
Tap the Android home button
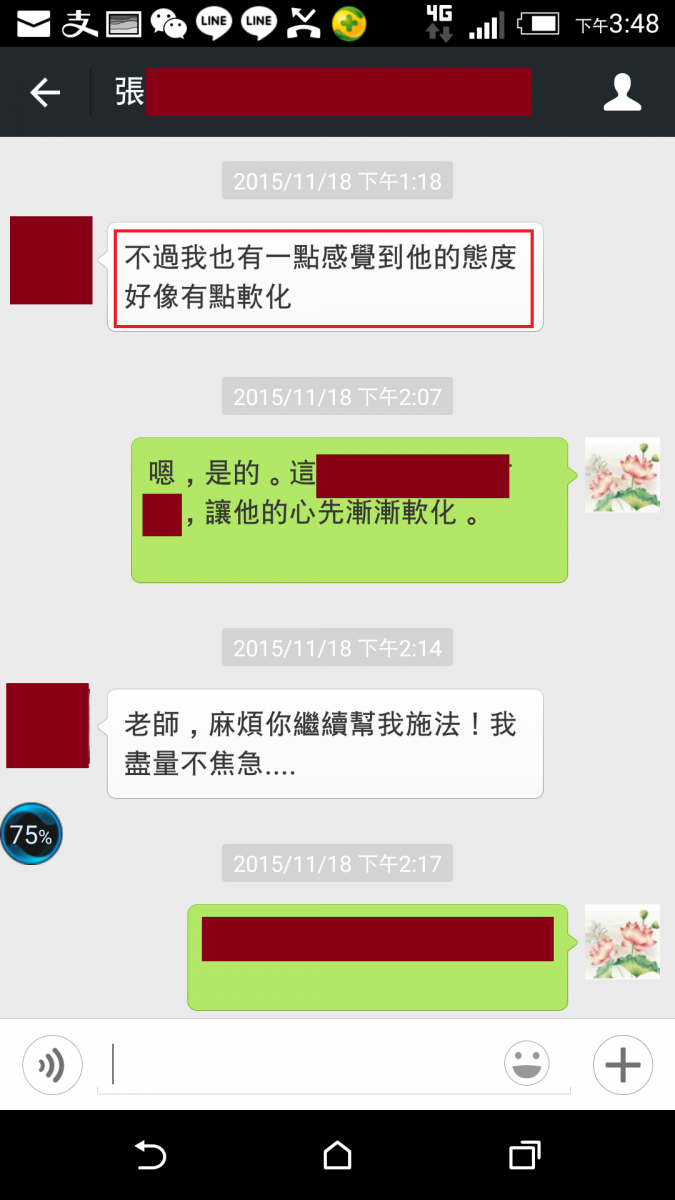pos(338,1156)
